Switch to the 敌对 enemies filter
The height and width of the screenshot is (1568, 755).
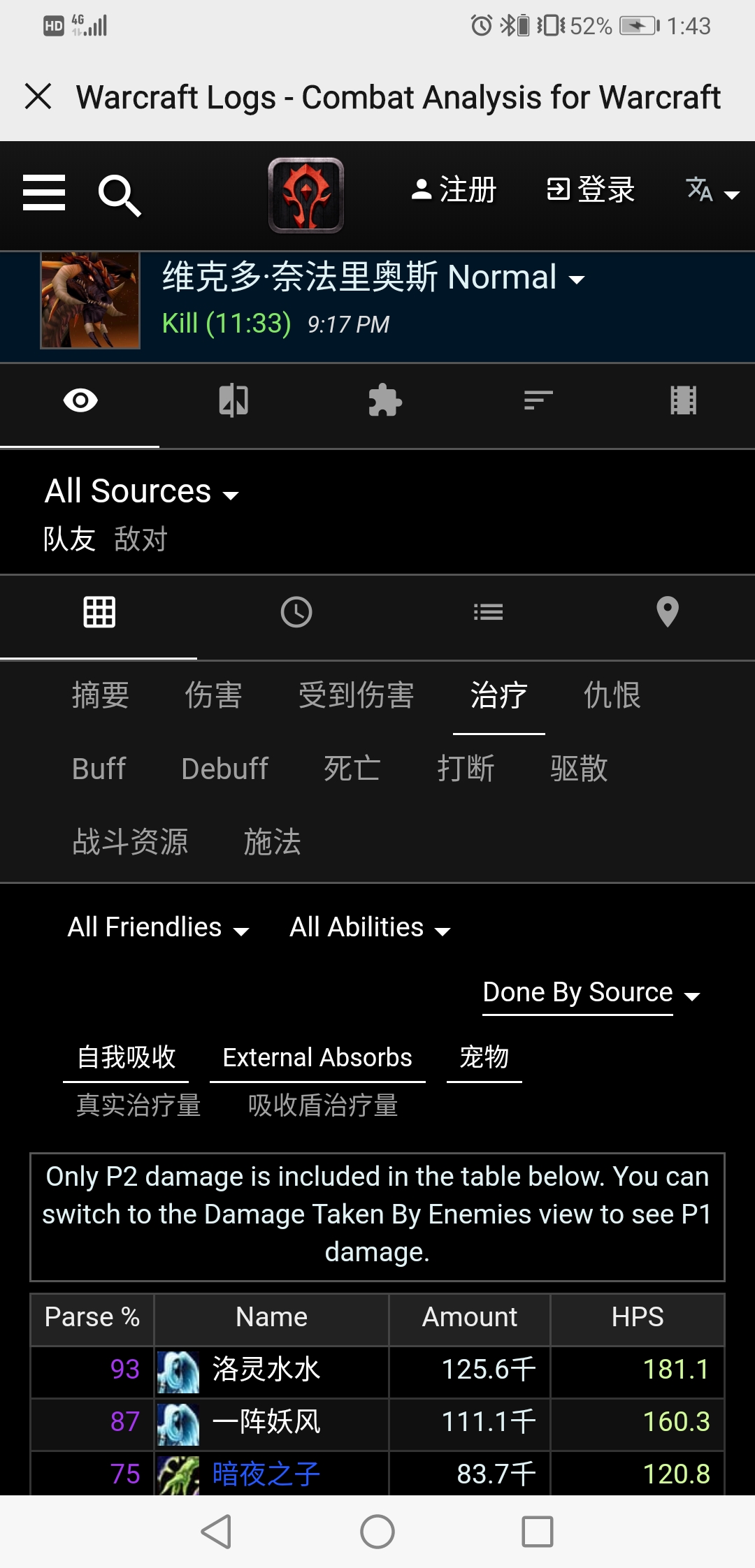[x=141, y=539]
